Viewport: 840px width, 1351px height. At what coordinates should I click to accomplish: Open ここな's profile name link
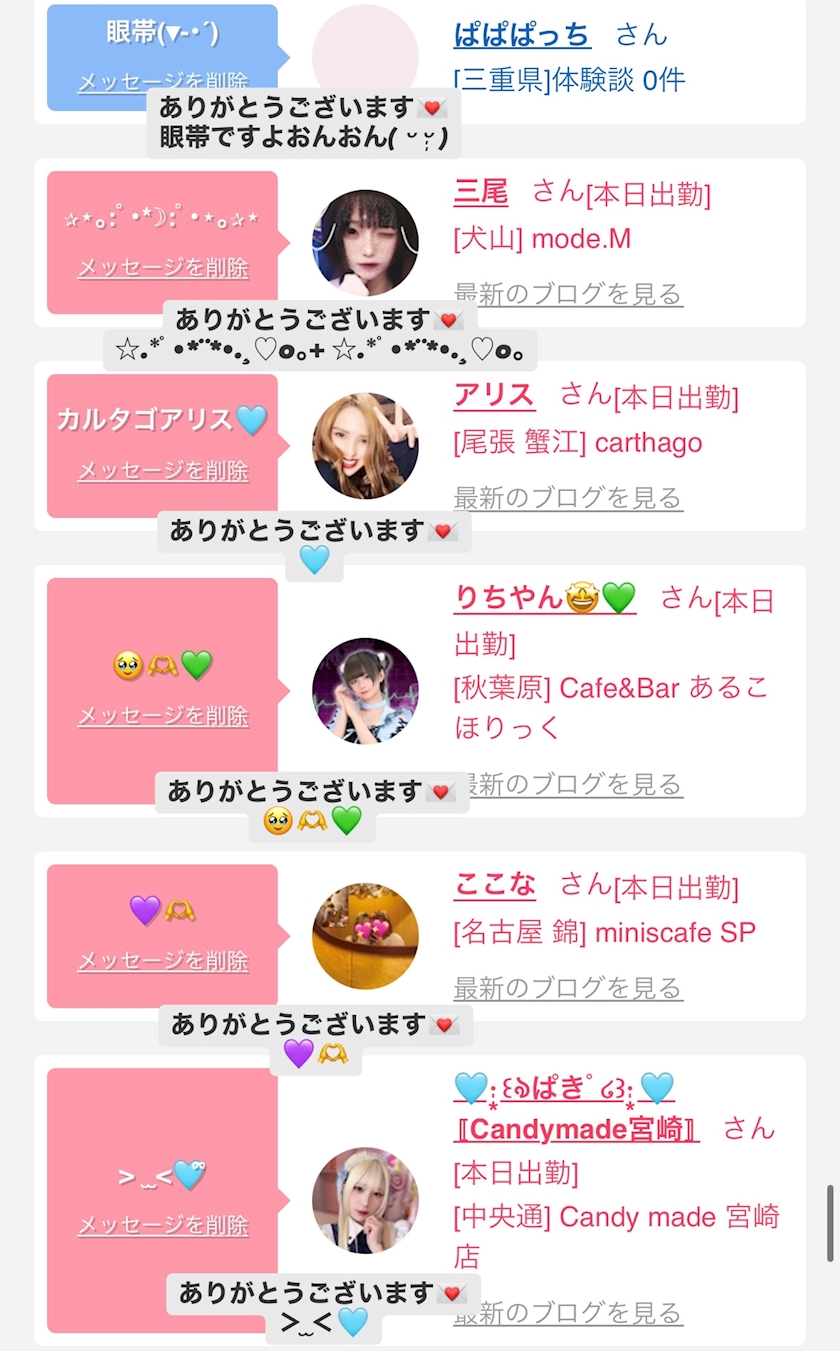click(x=494, y=885)
